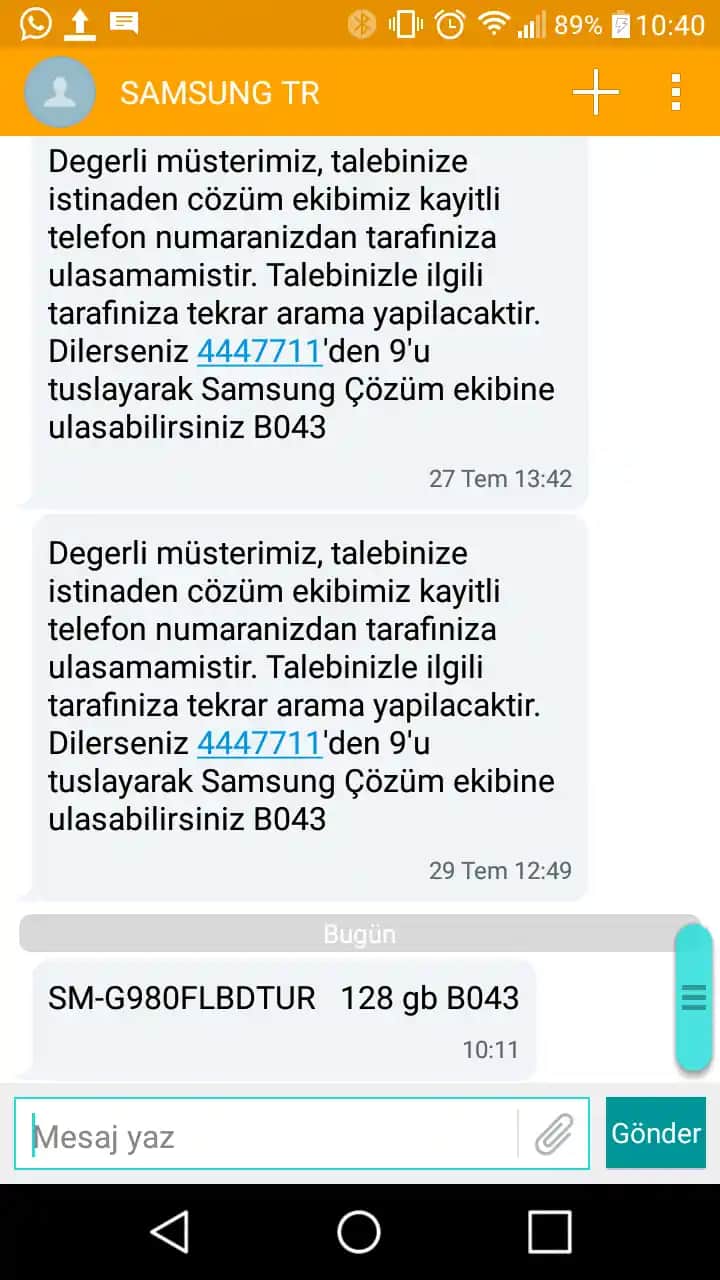Image resolution: width=720 pixels, height=1280 pixels.
Task: Call the 4447711 link in first message
Action: pyautogui.click(x=258, y=351)
